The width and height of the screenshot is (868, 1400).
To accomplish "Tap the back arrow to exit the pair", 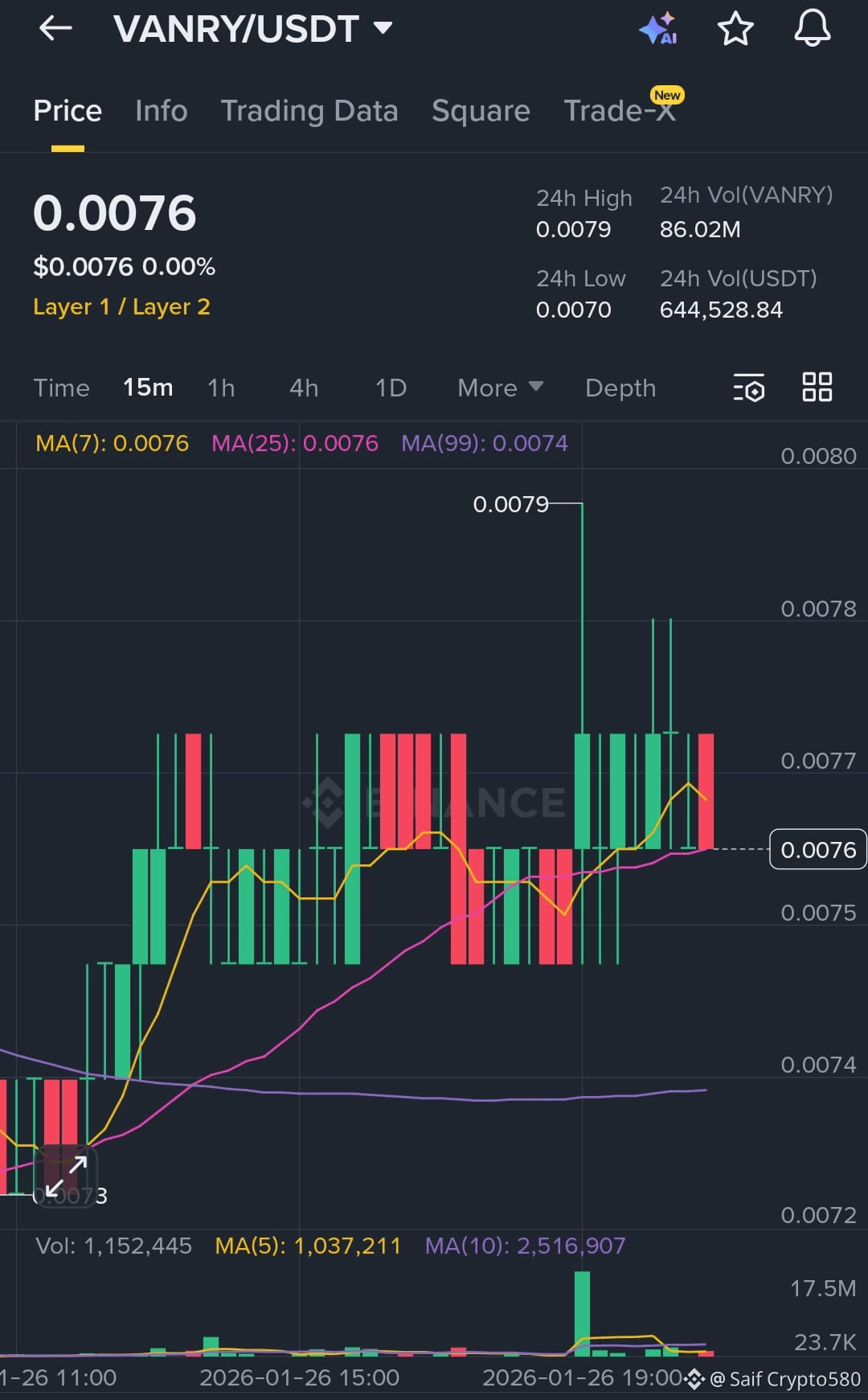I will (x=54, y=29).
